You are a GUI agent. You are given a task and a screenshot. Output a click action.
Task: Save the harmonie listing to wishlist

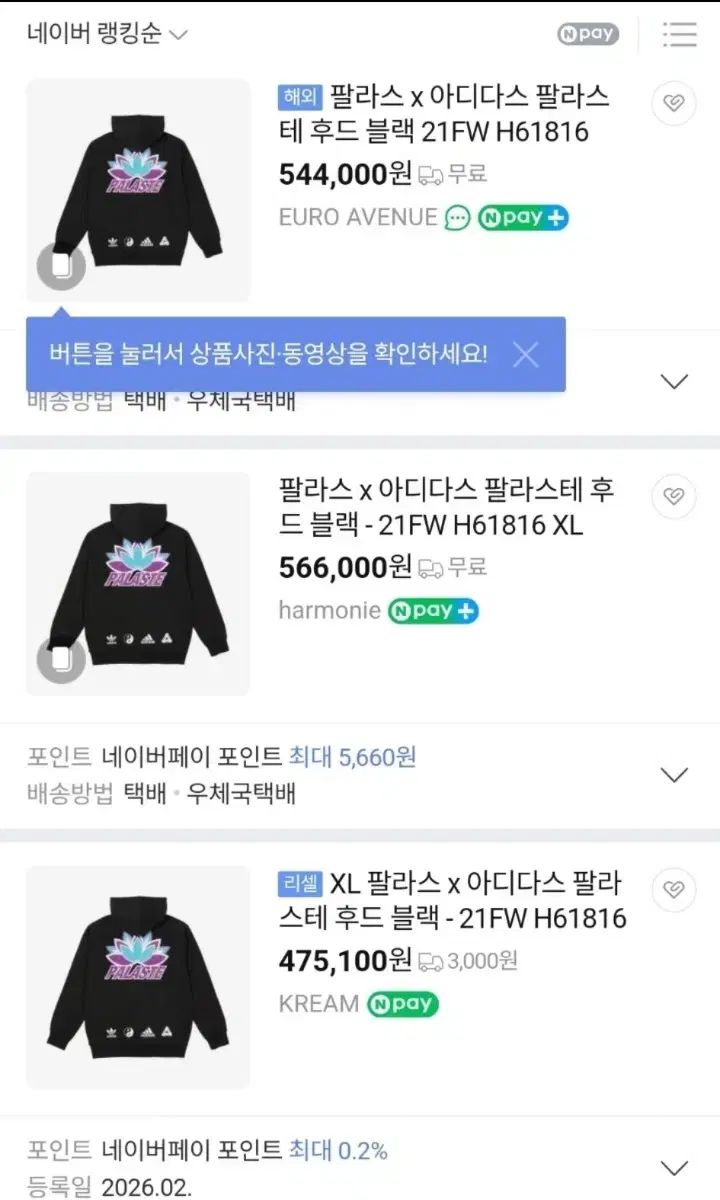pyautogui.click(x=675, y=496)
